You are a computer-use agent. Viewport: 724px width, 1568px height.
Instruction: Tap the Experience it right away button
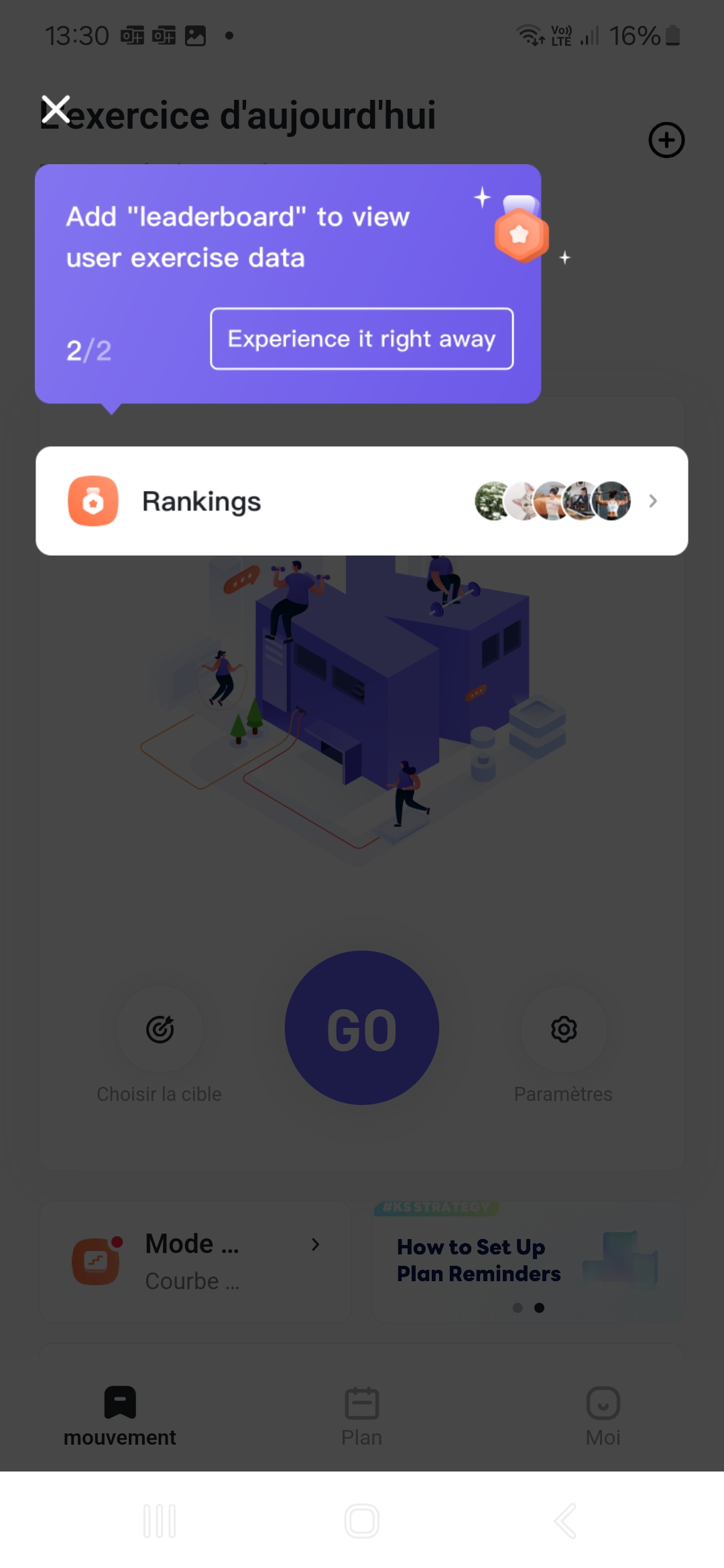(362, 339)
